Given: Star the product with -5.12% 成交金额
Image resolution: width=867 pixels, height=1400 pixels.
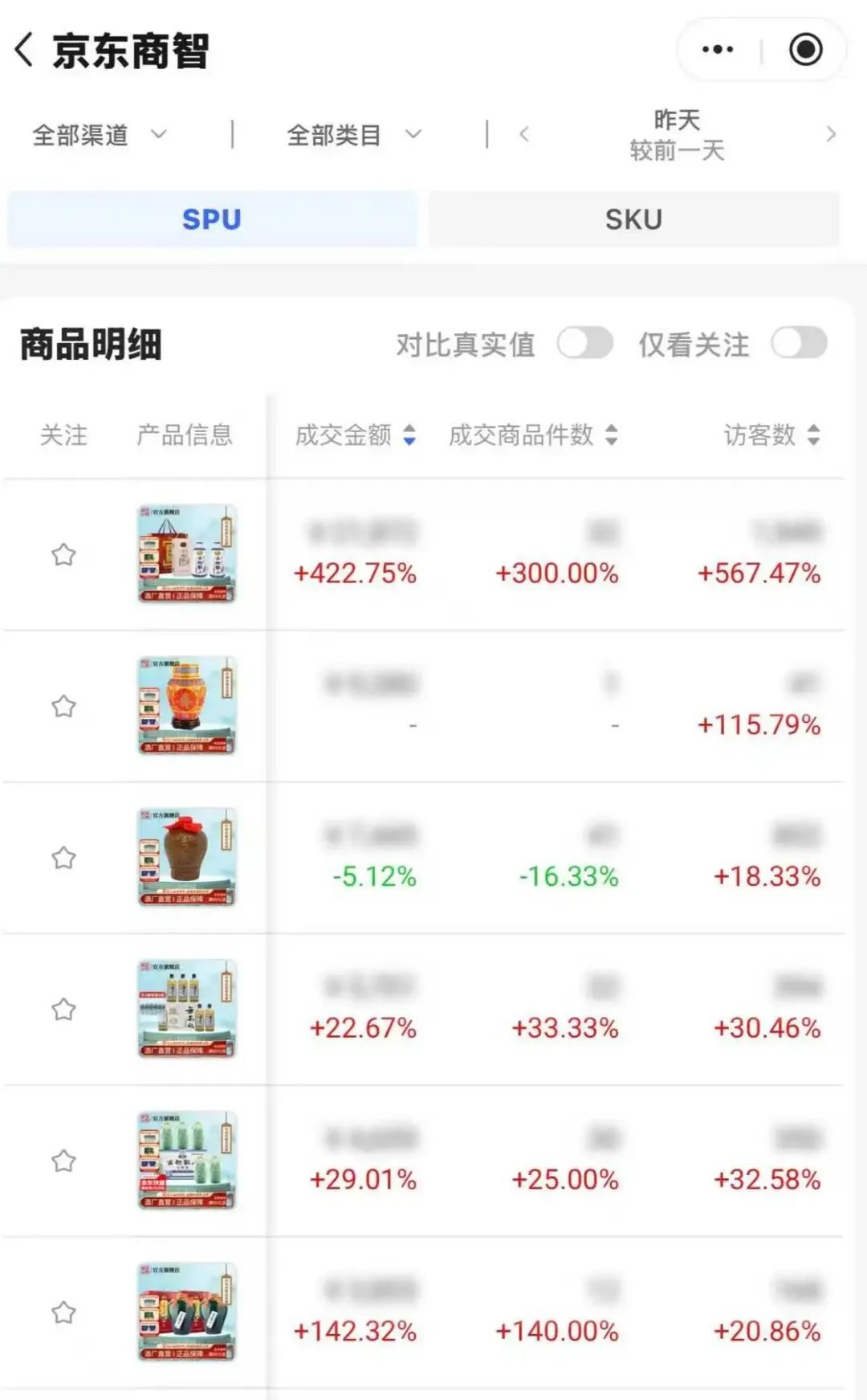Looking at the screenshot, I should 63,858.
